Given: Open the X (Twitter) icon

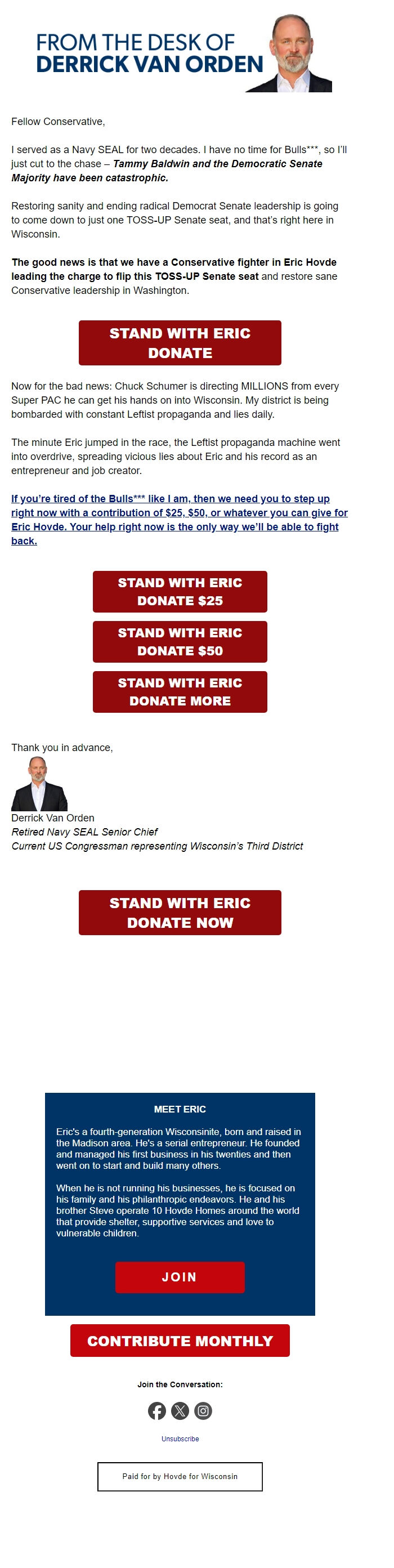Looking at the screenshot, I should point(180,1411).
